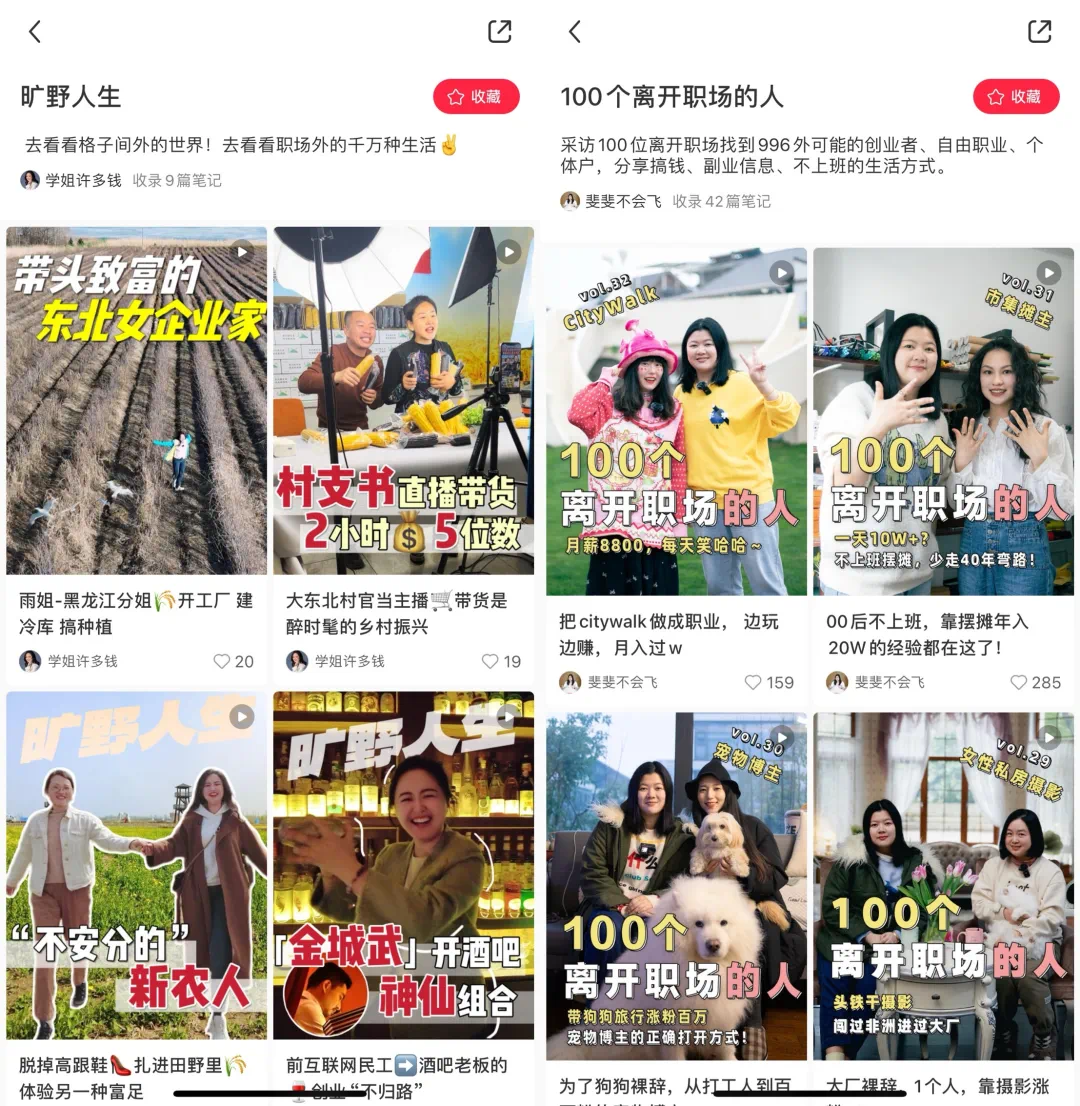Open the vol.31 市集摊主 video note
Viewport: 1080px width, 1106px height.
click(x=943, y=420)
